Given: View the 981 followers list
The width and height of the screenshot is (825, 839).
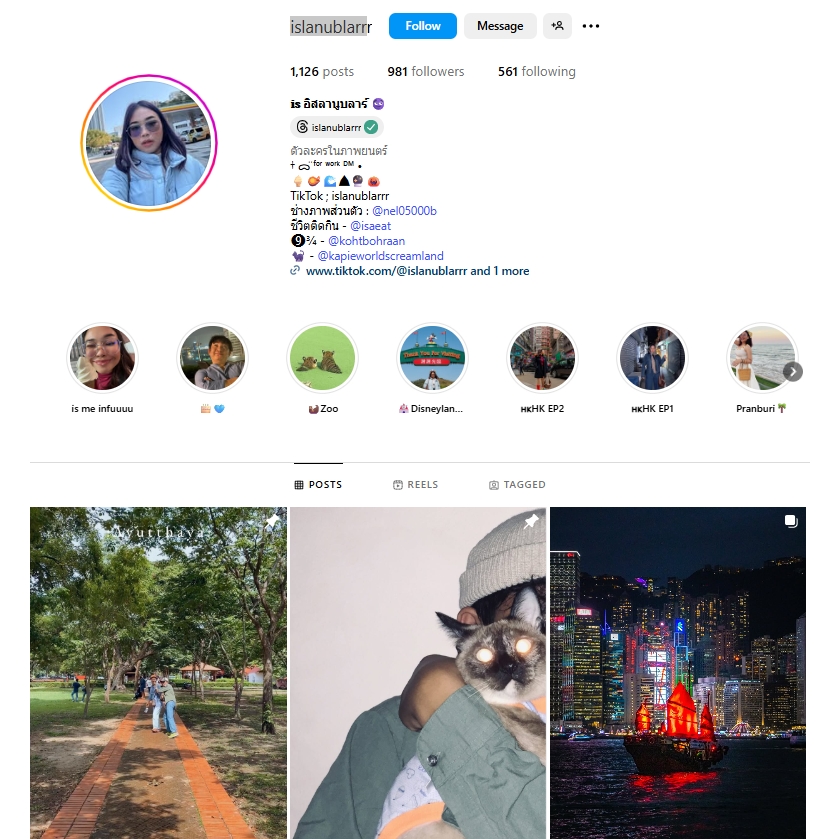Looking at the screenshot, I should (426, 72).
